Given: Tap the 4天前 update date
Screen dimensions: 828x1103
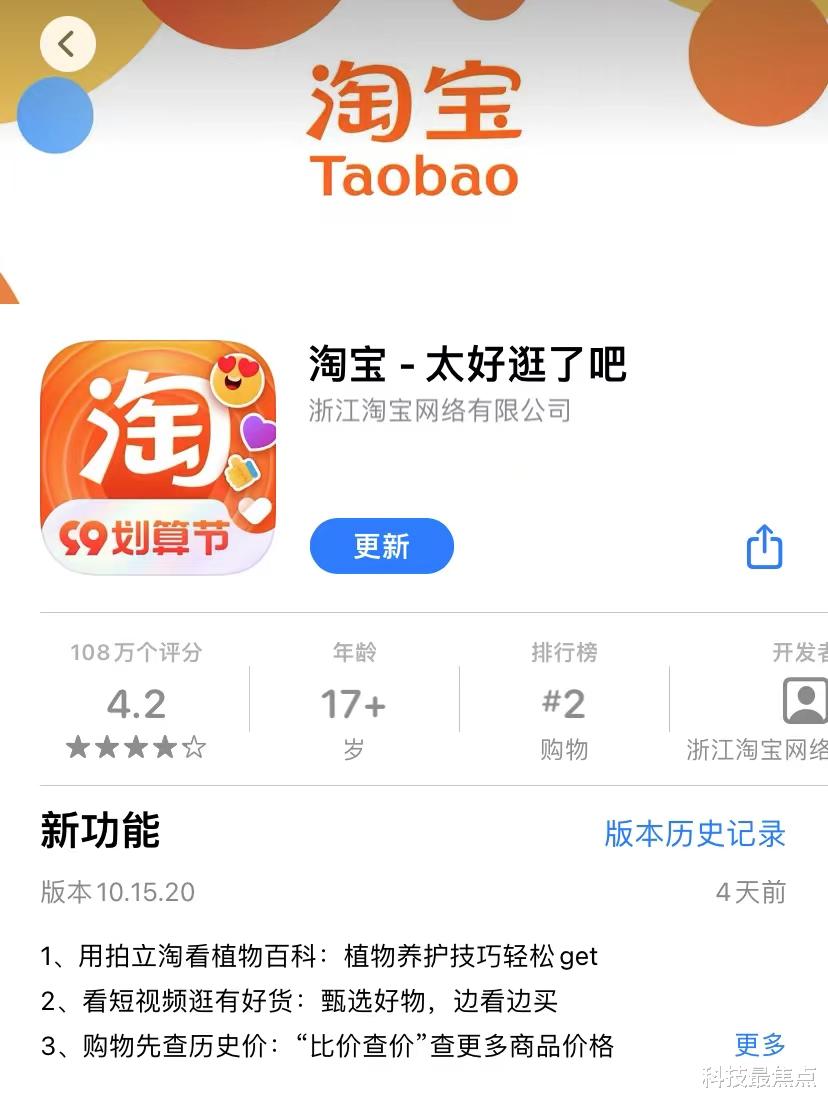Looking at the screenshot, I should (751, 890).
